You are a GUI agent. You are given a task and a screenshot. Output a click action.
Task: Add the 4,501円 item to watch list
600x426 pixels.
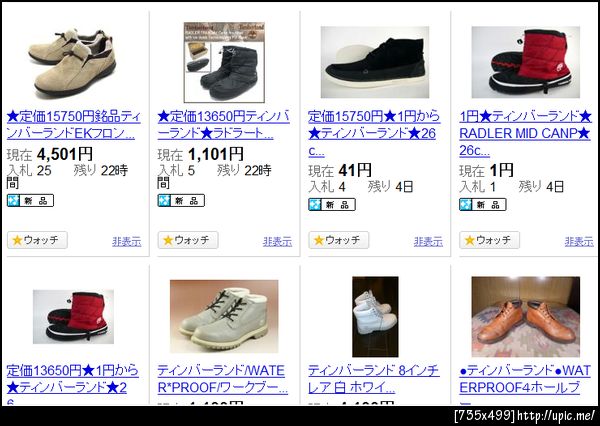[38, 240]
